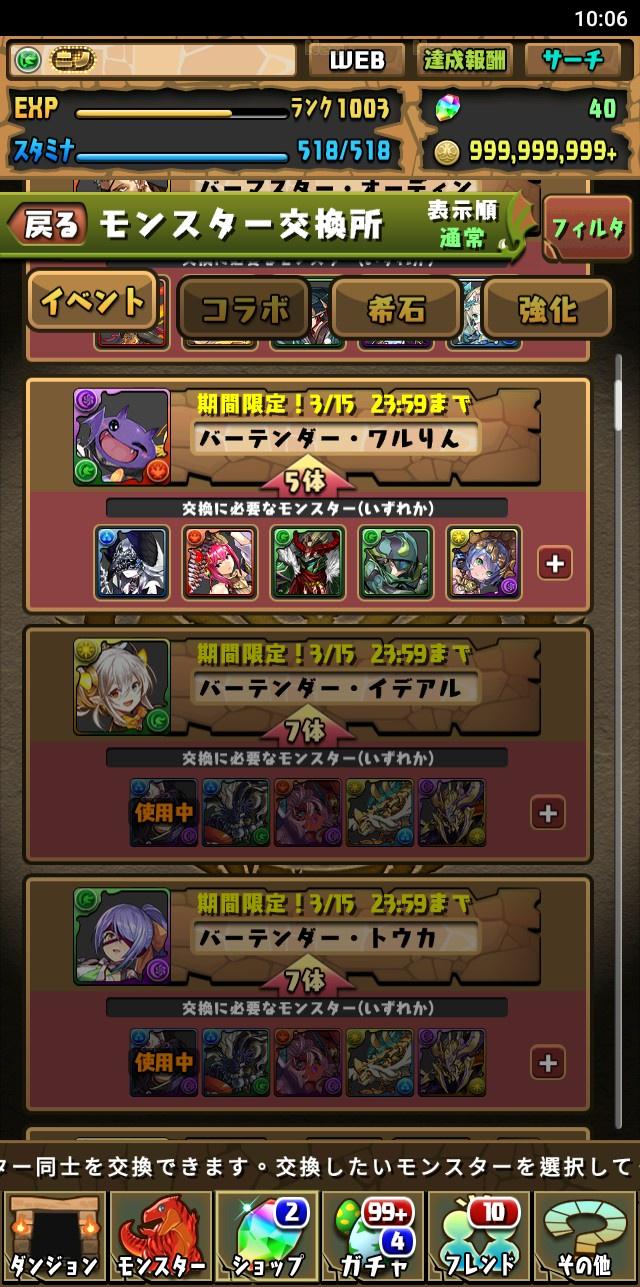Open the フィルタ filter button
Image resolution: width=640 pixels, height=1287 pixels.
pyautogui.click(x=586, y=228)
